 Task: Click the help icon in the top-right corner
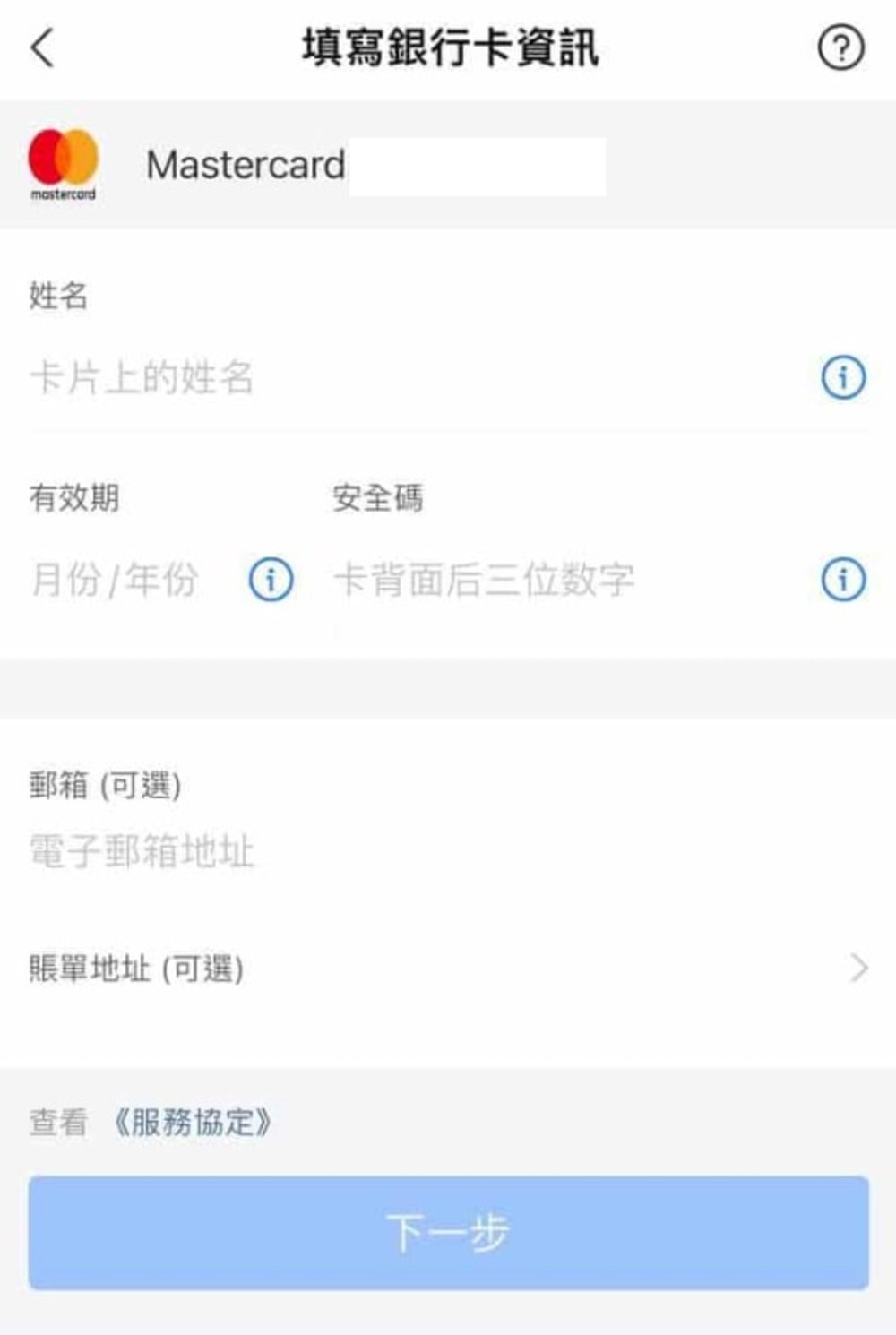click(x=840, y=47)
